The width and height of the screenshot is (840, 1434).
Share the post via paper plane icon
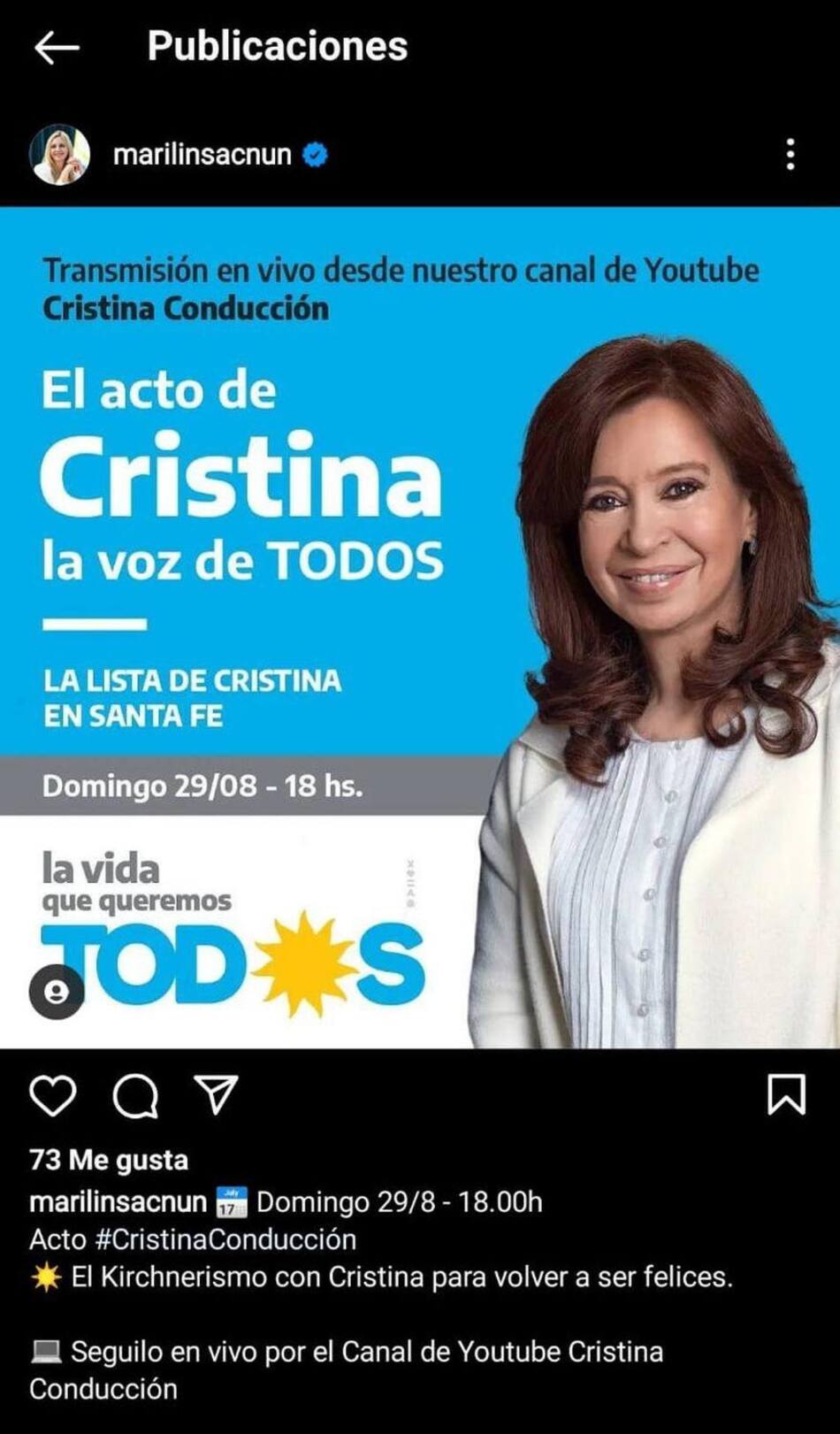(217, 1094)
